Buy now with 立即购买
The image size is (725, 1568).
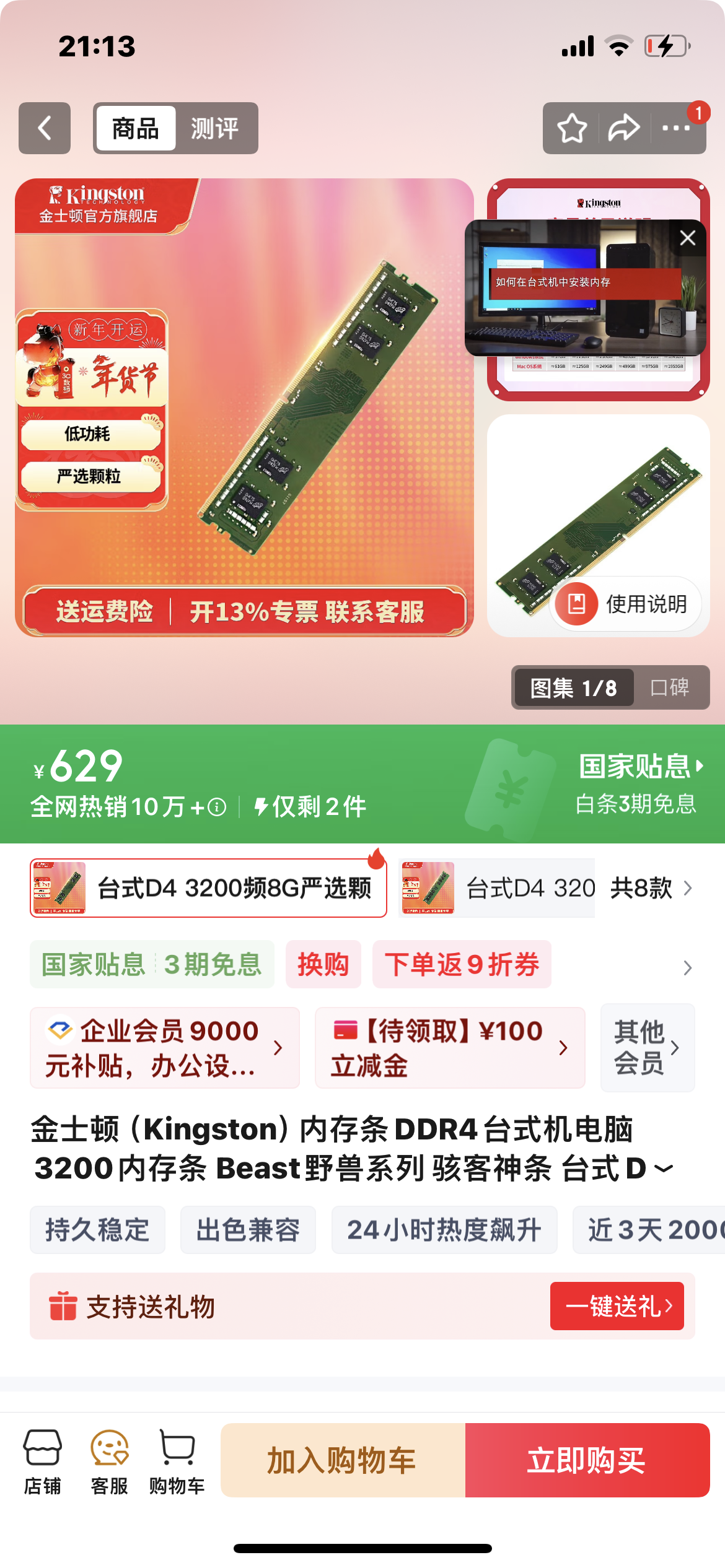pyautogui.click(x=587, y=1460)
